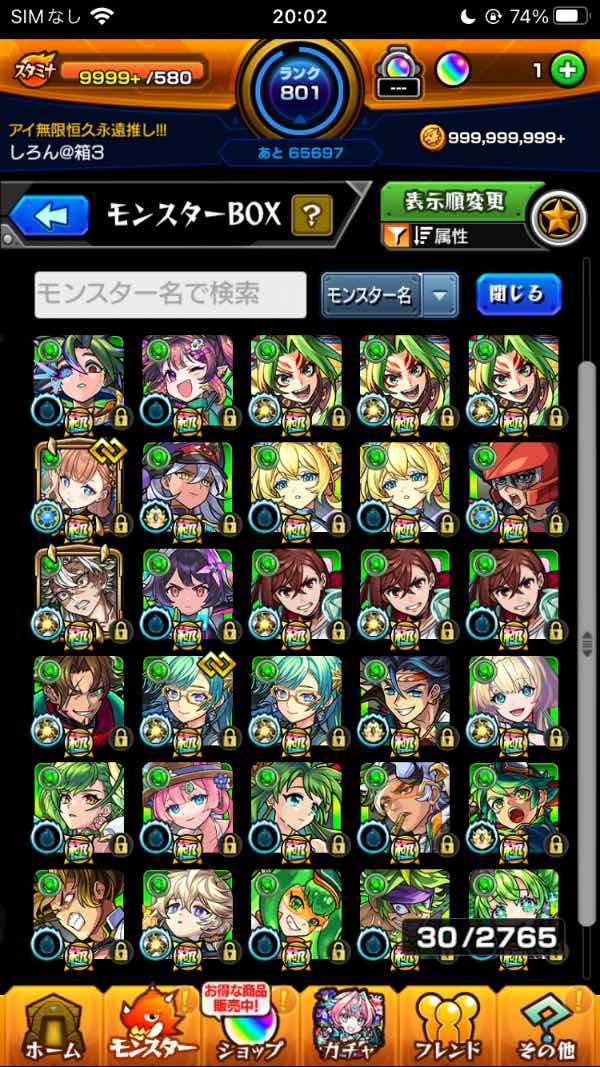The image size is (600, 1067).
Task: Tap 閉じる to close the search bar
Action: coord(518,294)
